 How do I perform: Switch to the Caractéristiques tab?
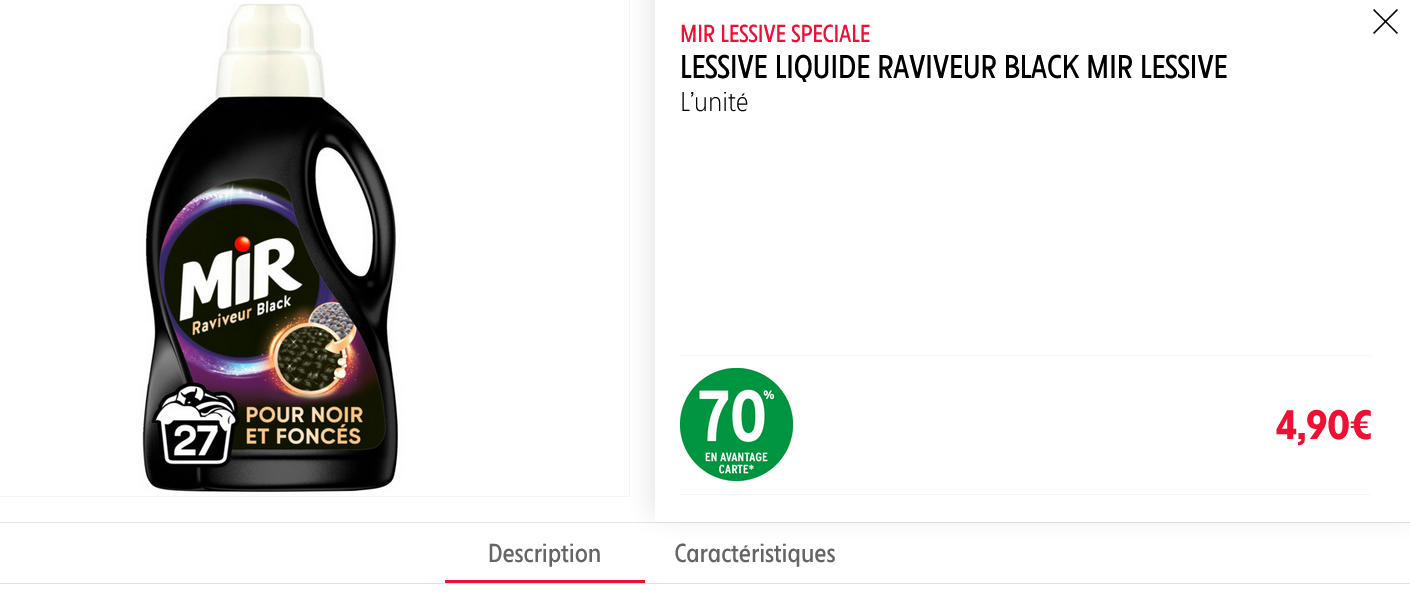click(x=754, y=554)
